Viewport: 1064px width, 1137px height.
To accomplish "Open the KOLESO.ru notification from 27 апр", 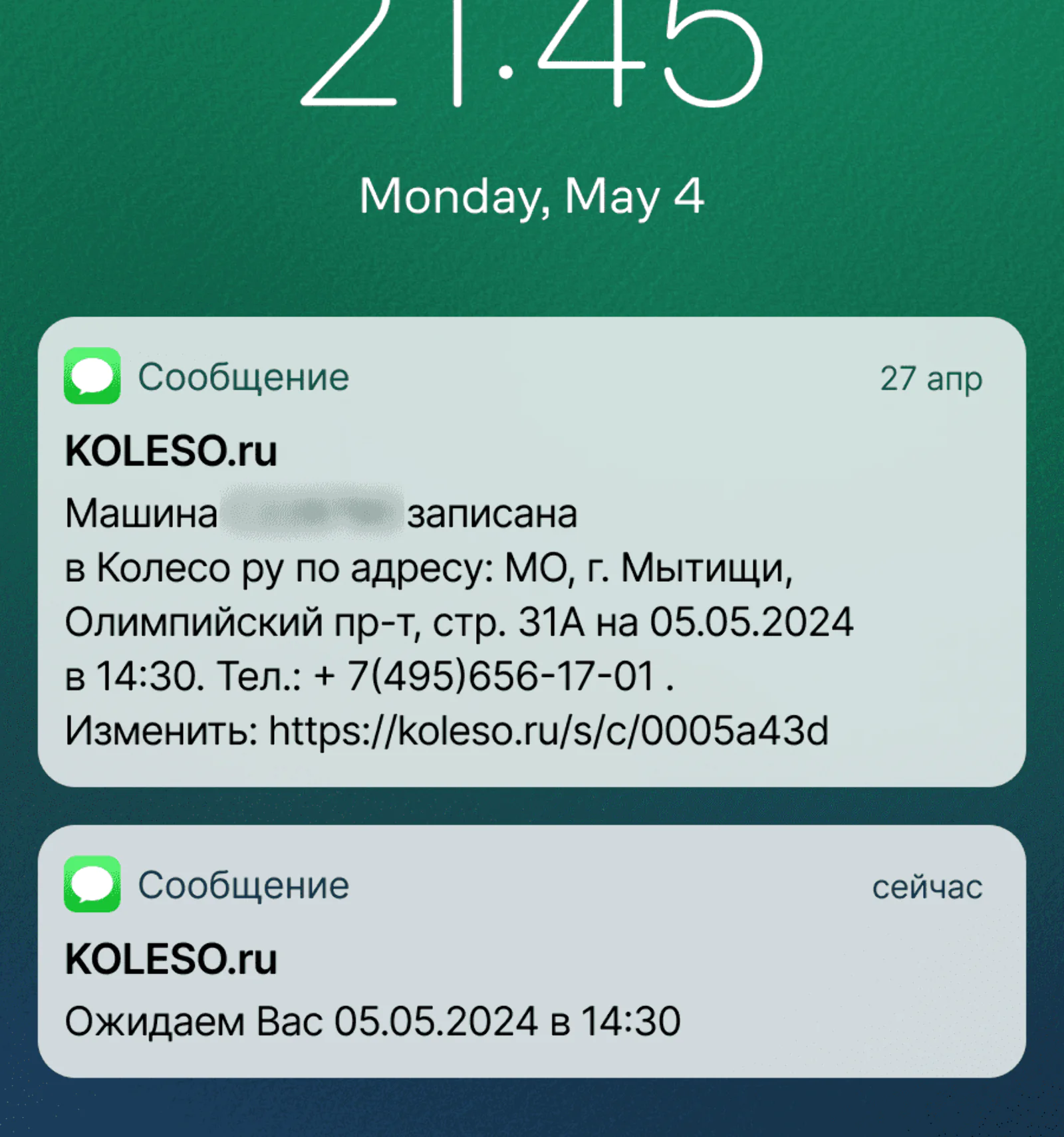I will 531,552.
